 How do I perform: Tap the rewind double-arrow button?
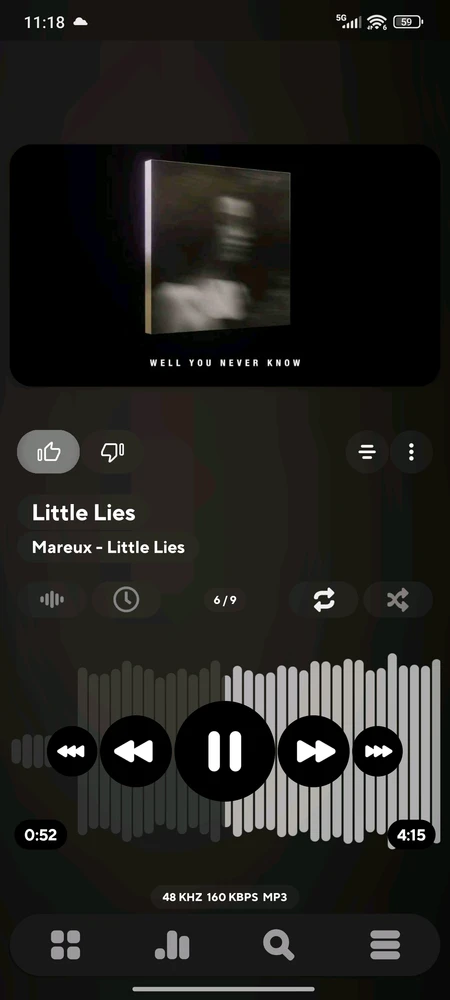coord(136,751)
